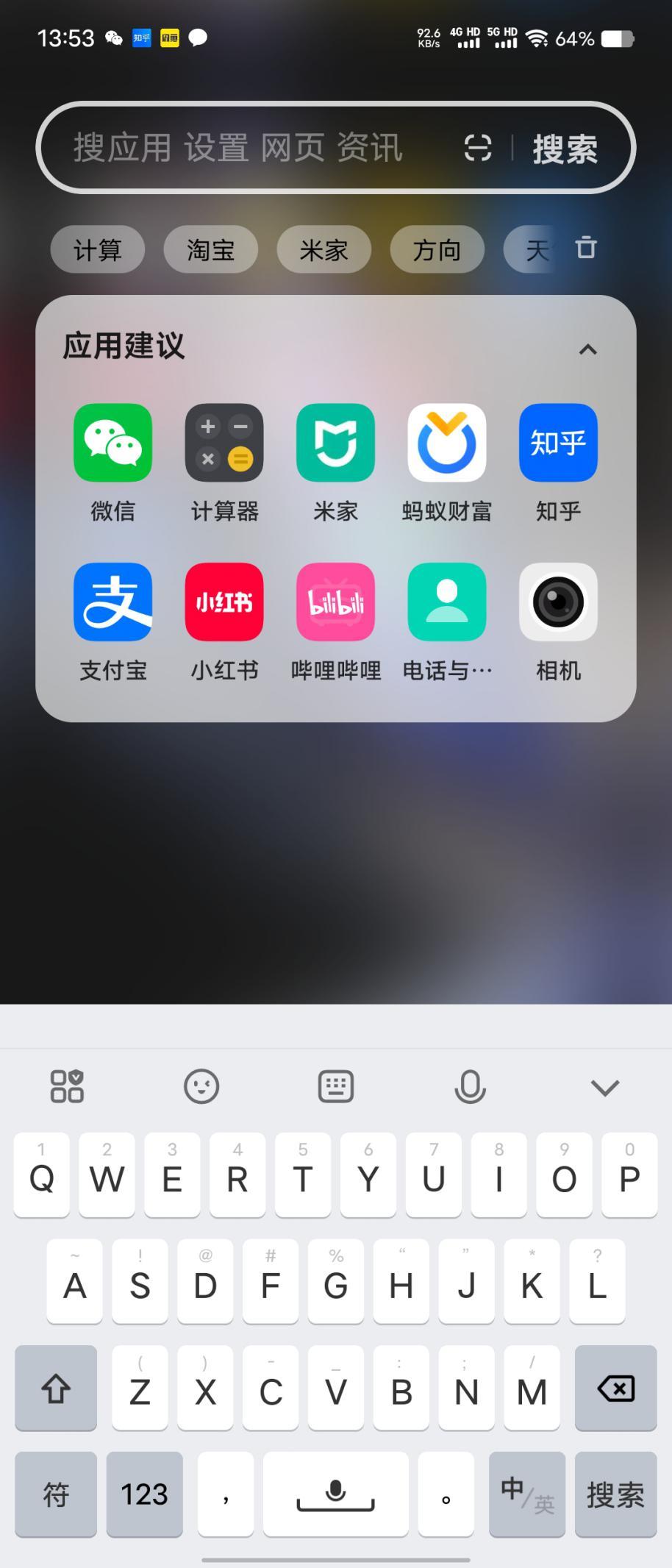
Task: Select the 方向 history chip
Action: click(x=437, y=250)
